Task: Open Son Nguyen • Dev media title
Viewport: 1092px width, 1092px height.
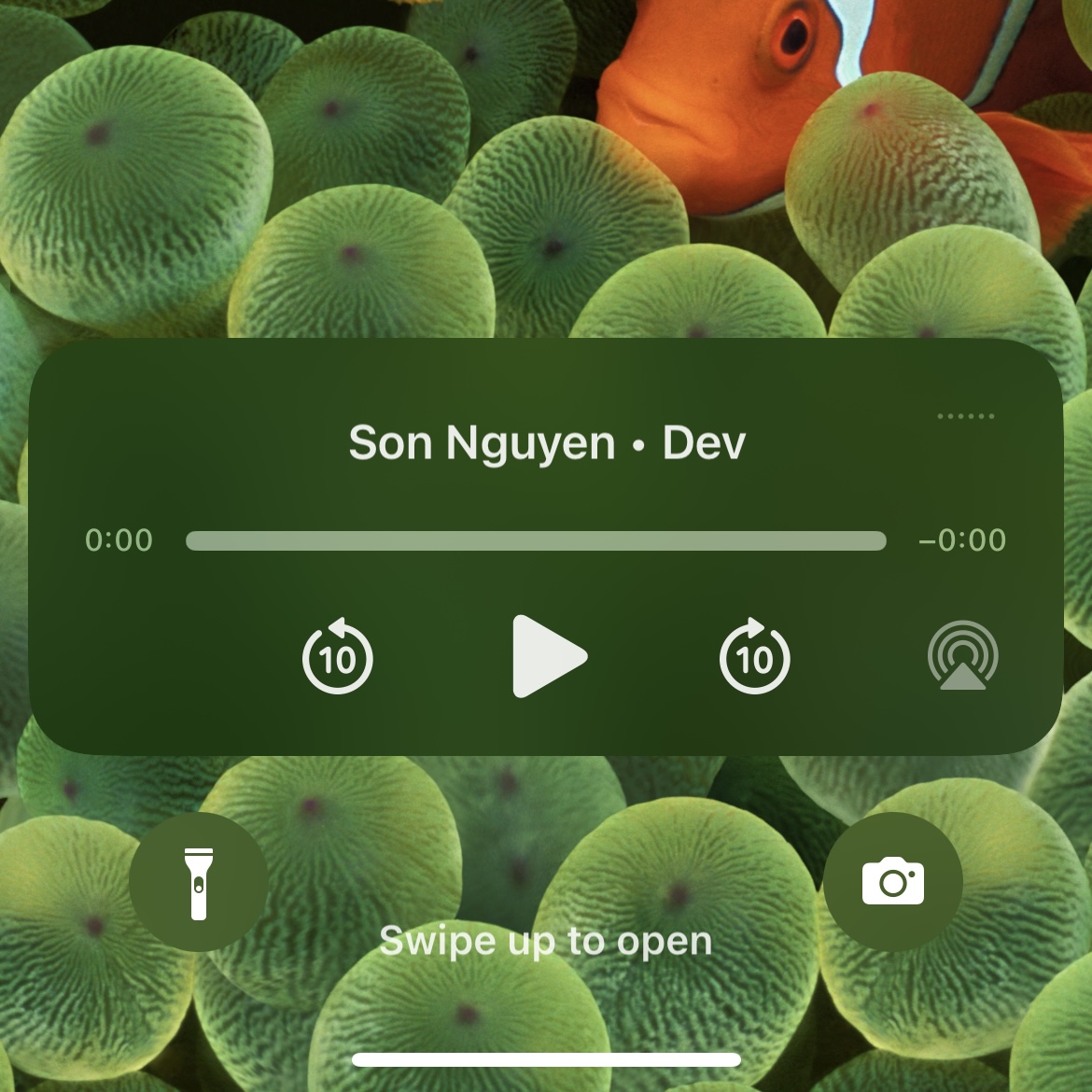Action: 547,443
